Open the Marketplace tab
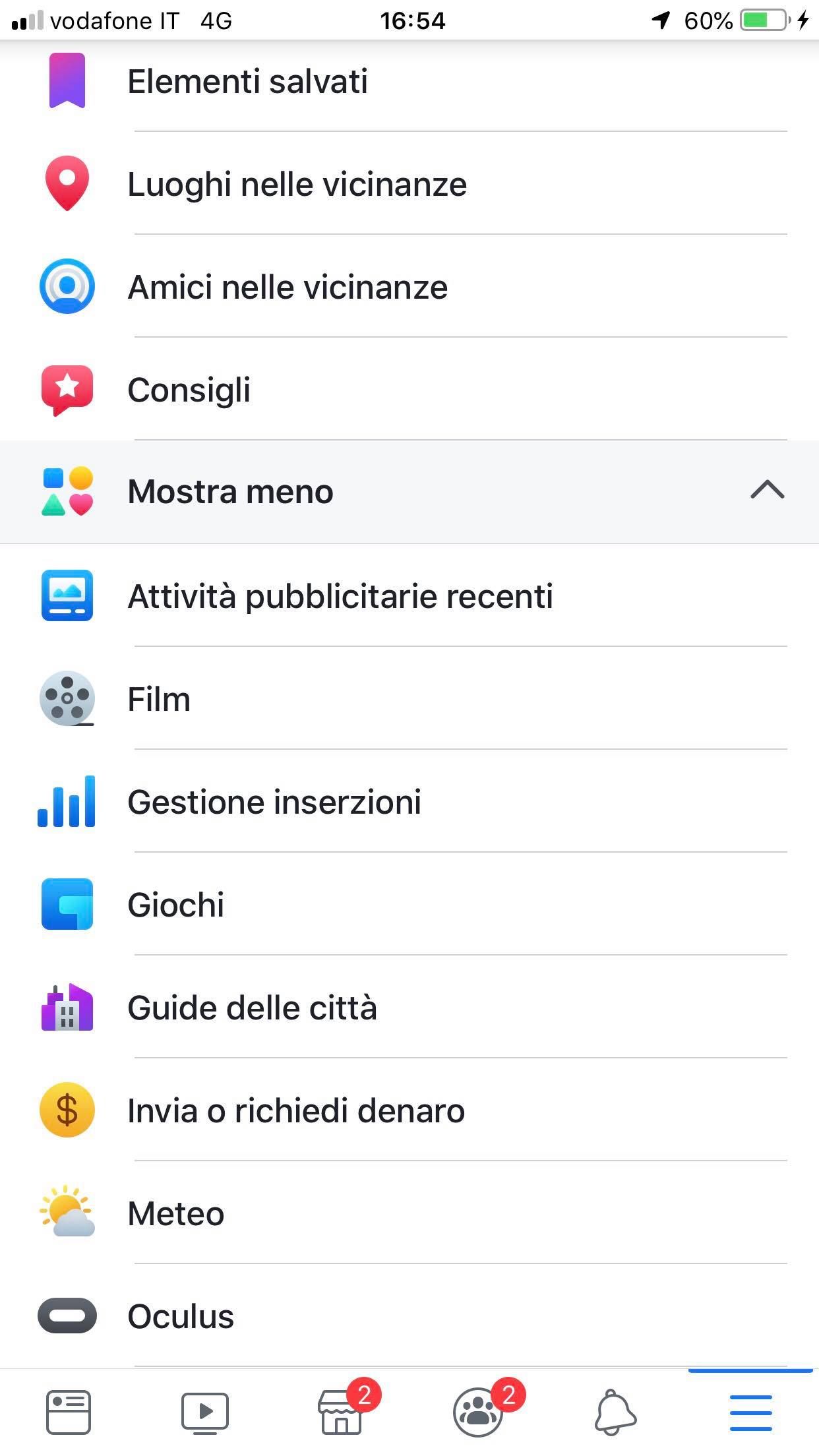 click(342, 1412)
